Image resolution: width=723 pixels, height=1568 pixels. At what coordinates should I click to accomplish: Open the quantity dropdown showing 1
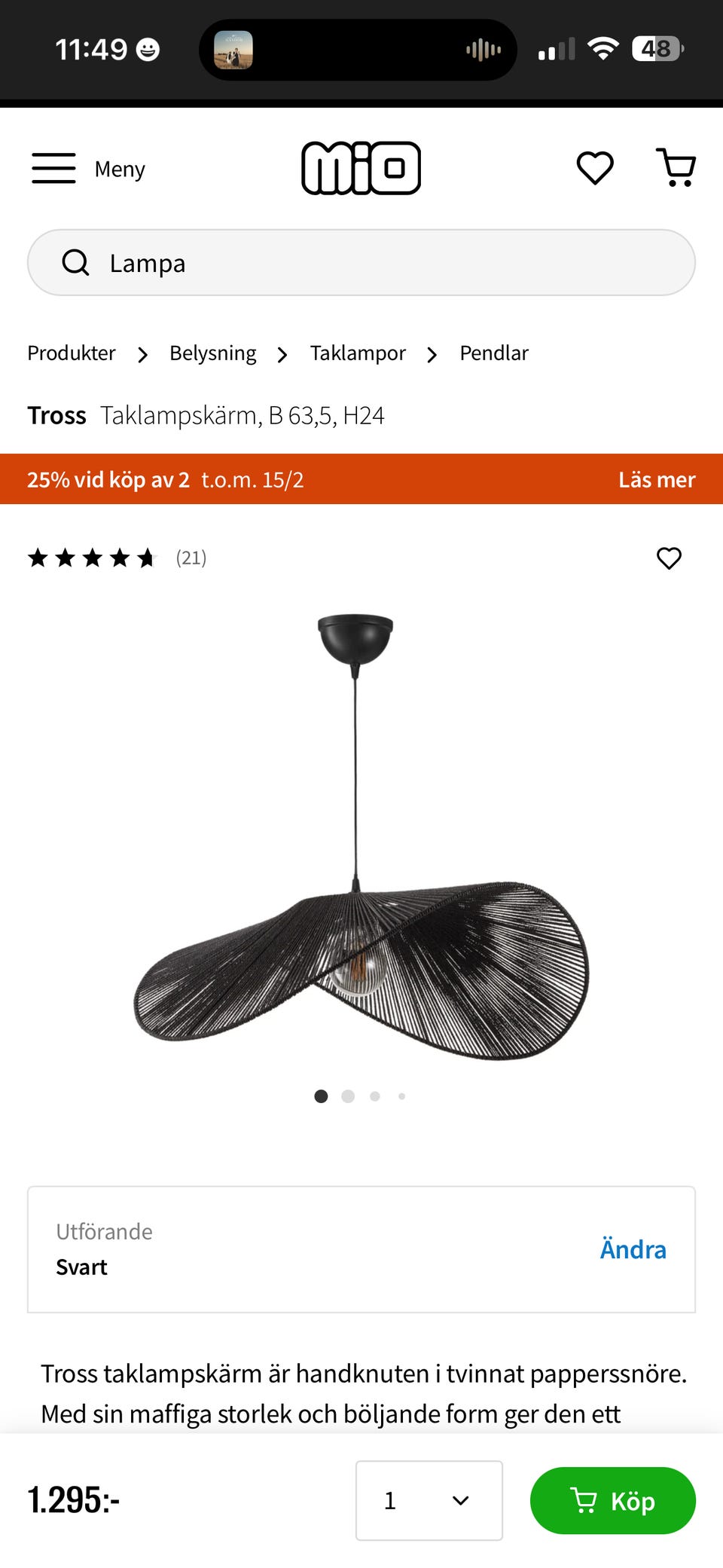[x=429, y=1500]
